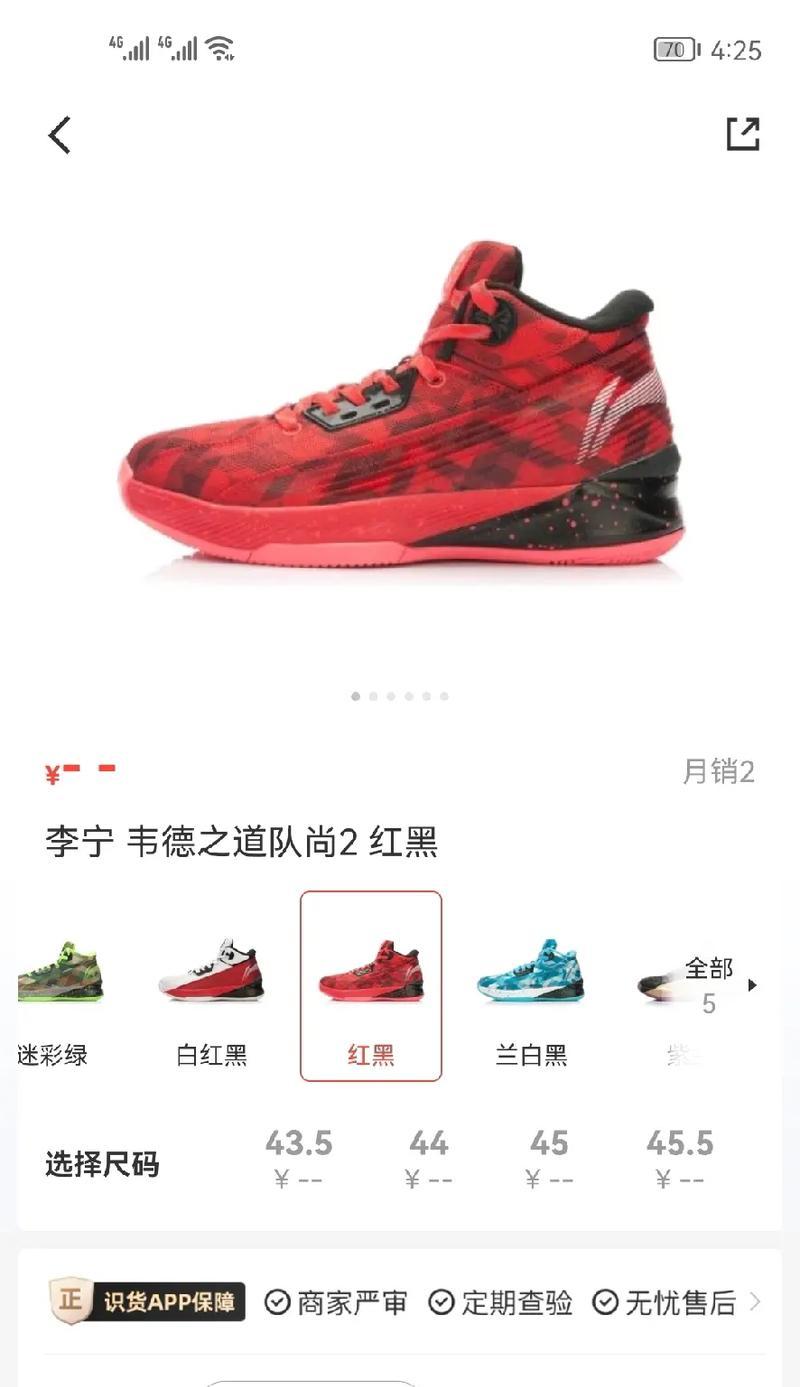Share this product page
This screenshot has width=800, height=1387.
click(742, 134)
